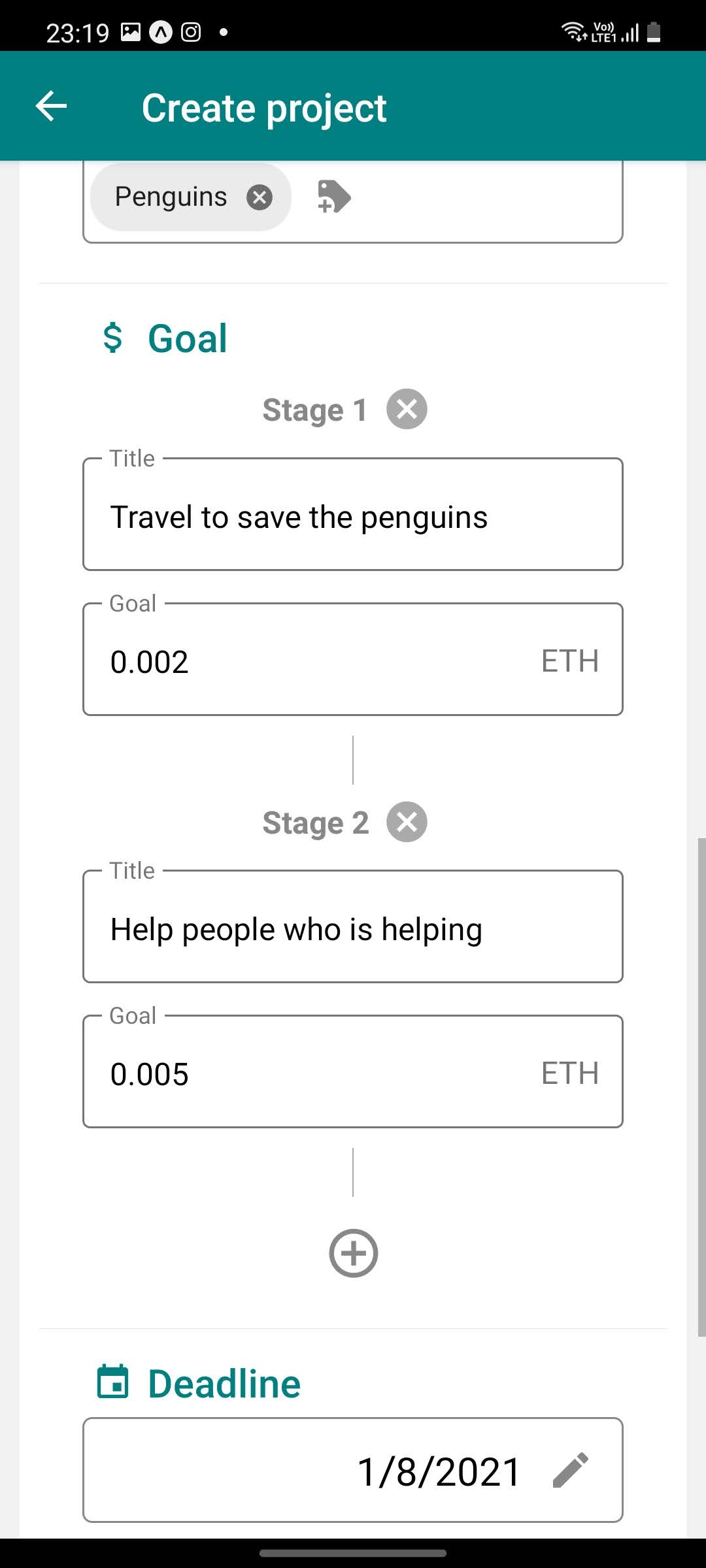Edit the 0.002 ETH goal field
The height and width of the screenshot is (1568, 706).
point(353,659)
